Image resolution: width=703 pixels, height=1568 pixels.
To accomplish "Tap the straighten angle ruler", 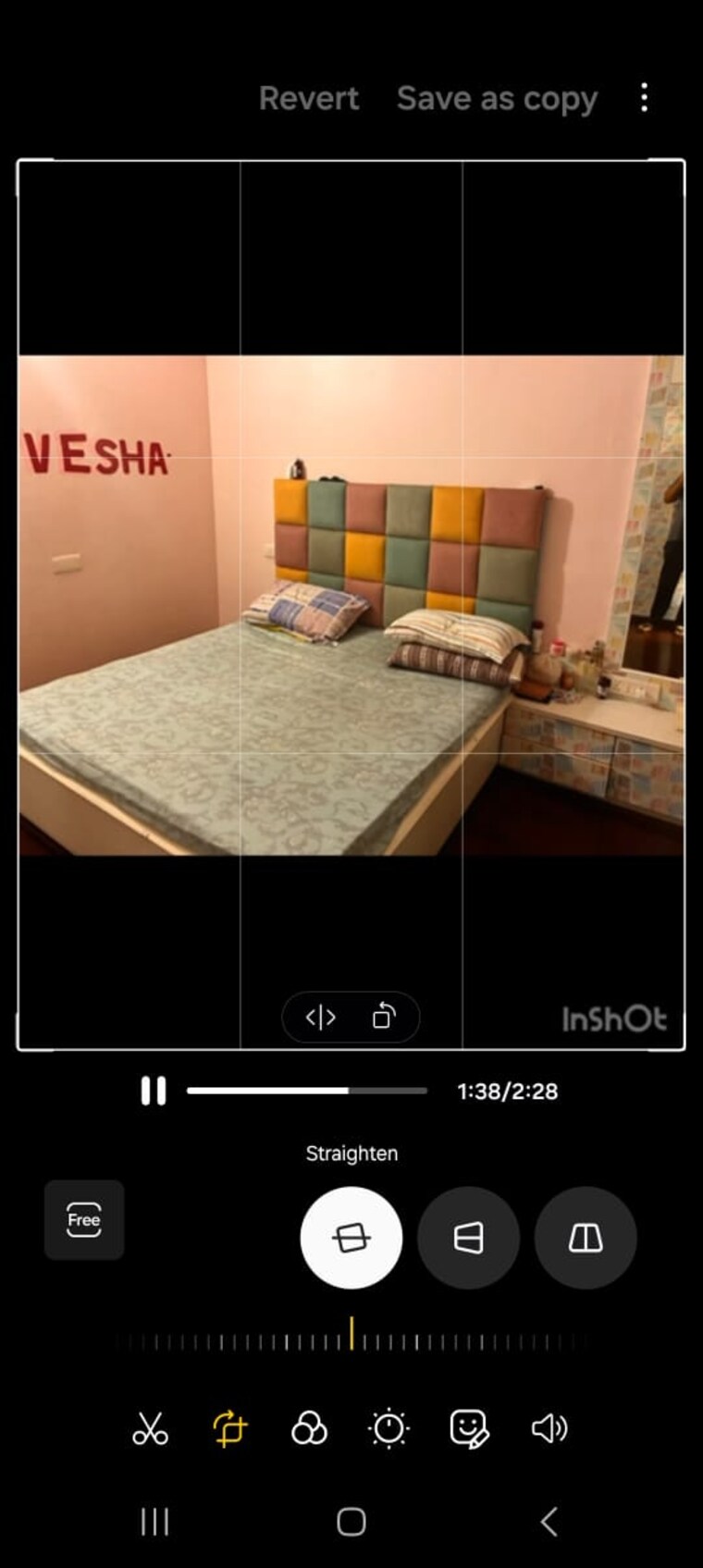I will coord(351,1340).
